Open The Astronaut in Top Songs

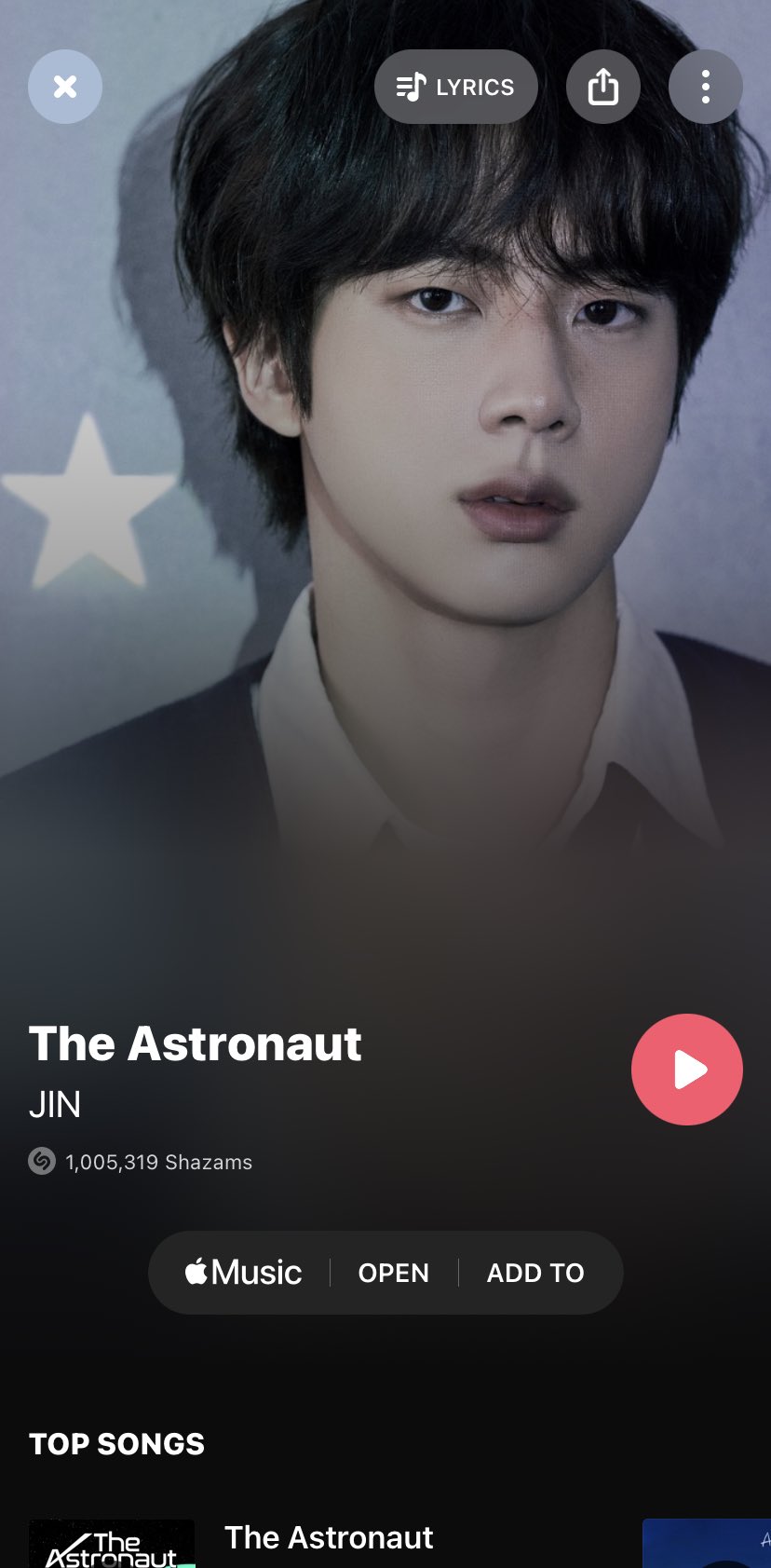coord(329,1537)
